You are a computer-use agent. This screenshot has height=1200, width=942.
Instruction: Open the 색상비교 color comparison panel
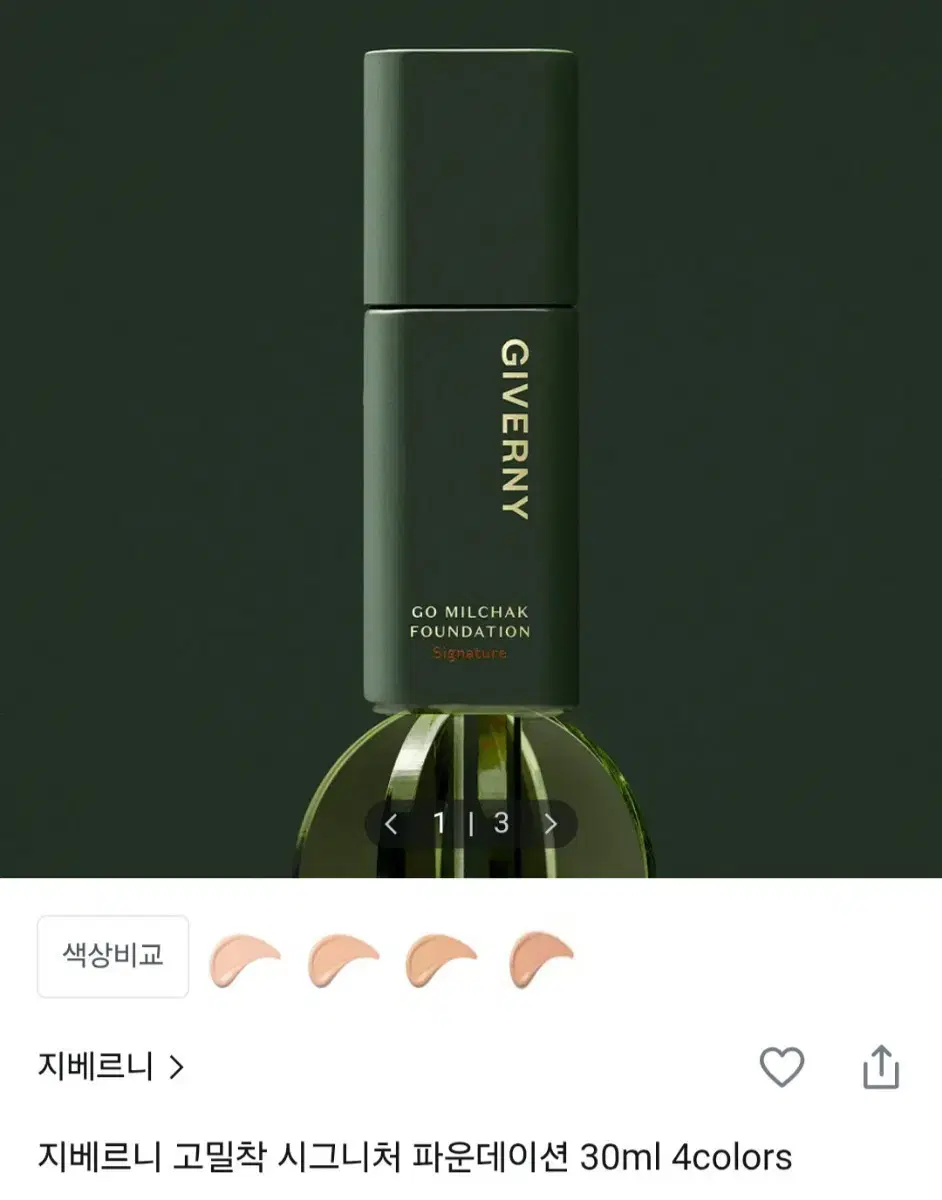click(112, 956)
